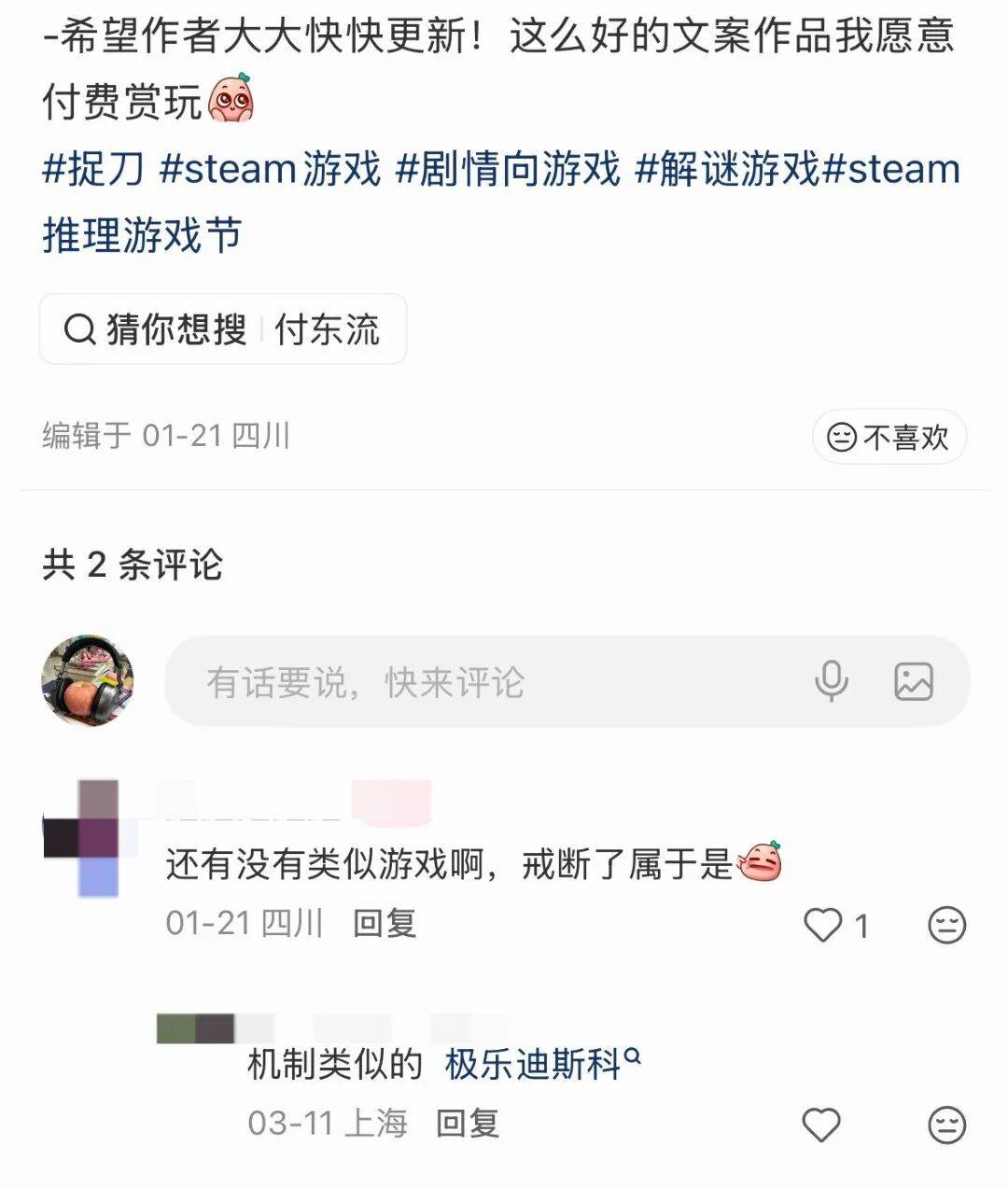The width and height of the screenshot is (1008, 1188).
Task: Open the #剧情向游戏 hashtag
Action: pos(508,170)
